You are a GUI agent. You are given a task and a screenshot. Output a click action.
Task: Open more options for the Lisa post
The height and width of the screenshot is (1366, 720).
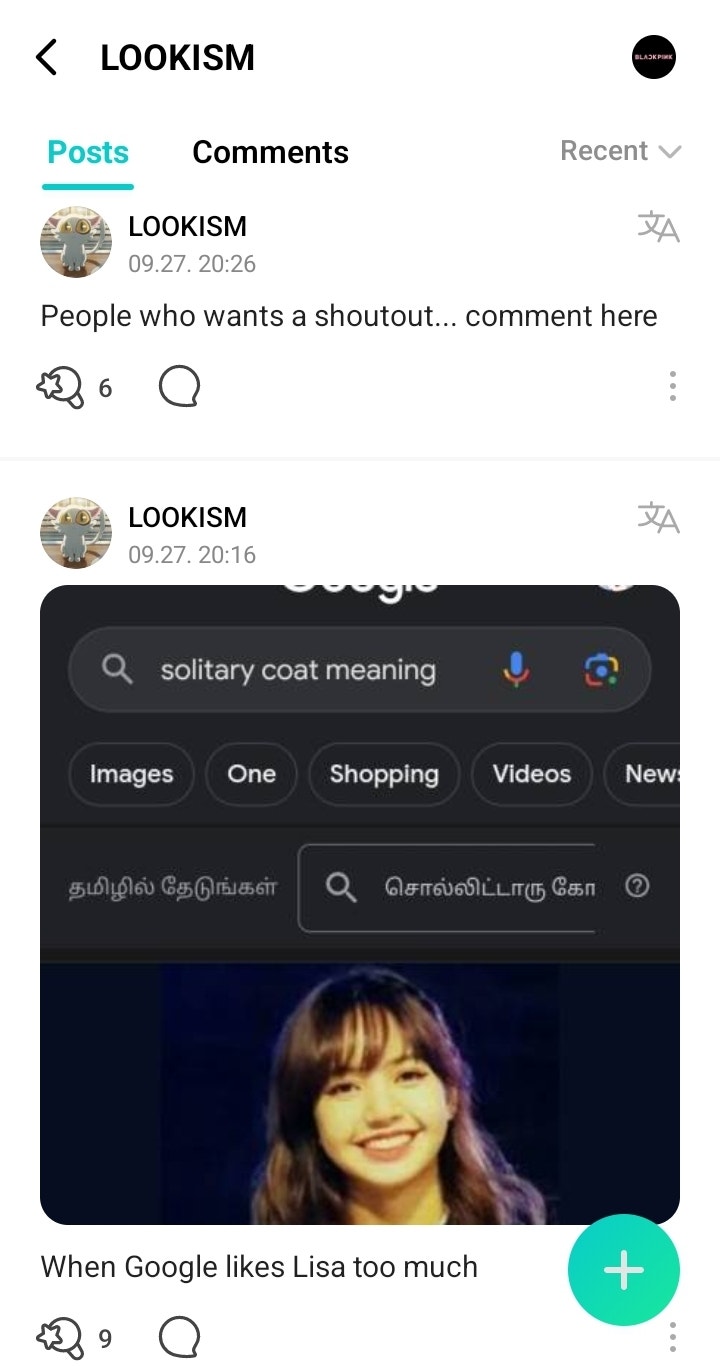tap(672, 1336)
